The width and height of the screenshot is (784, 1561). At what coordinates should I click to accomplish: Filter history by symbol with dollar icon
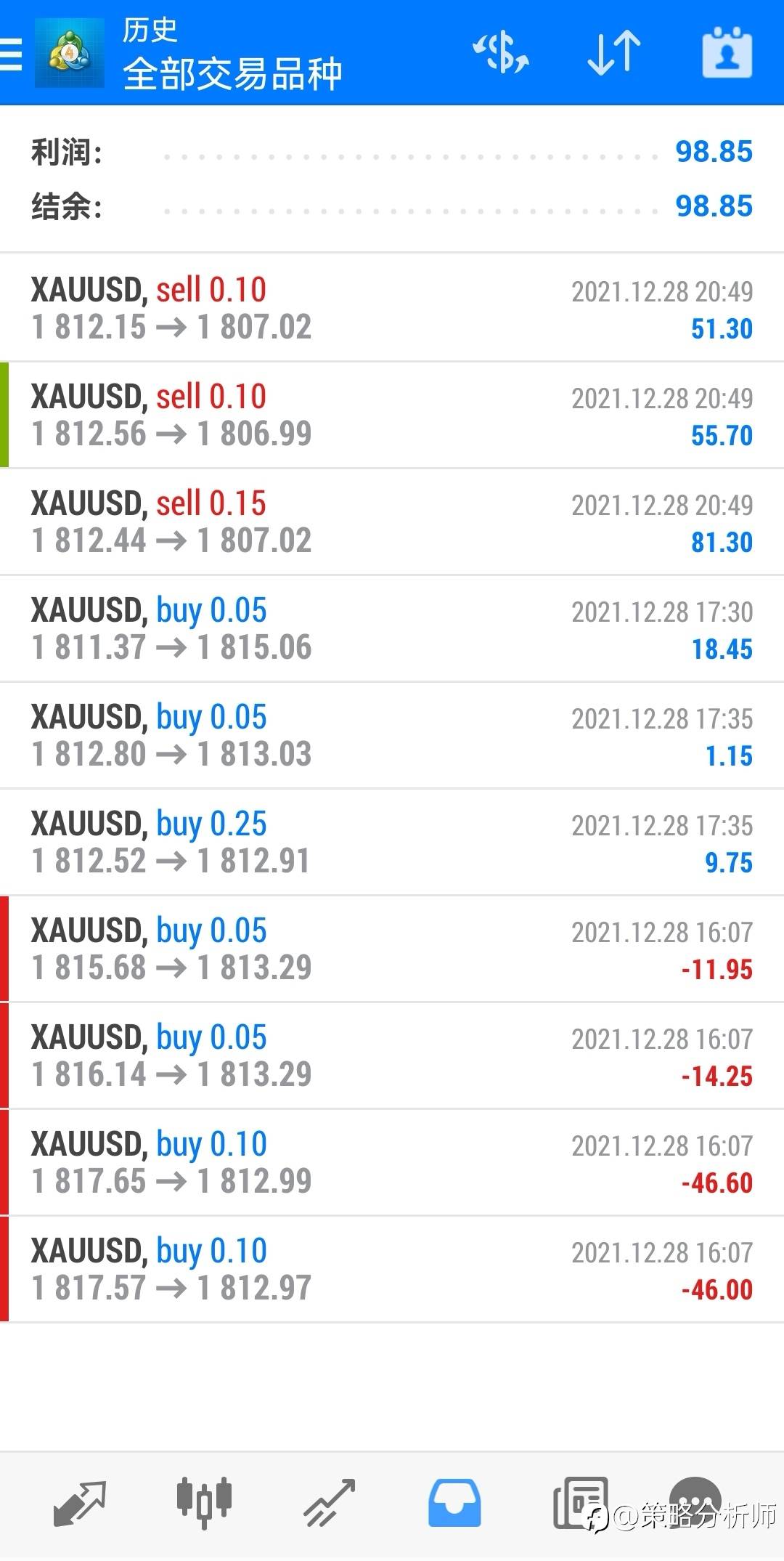coord(501,53)
